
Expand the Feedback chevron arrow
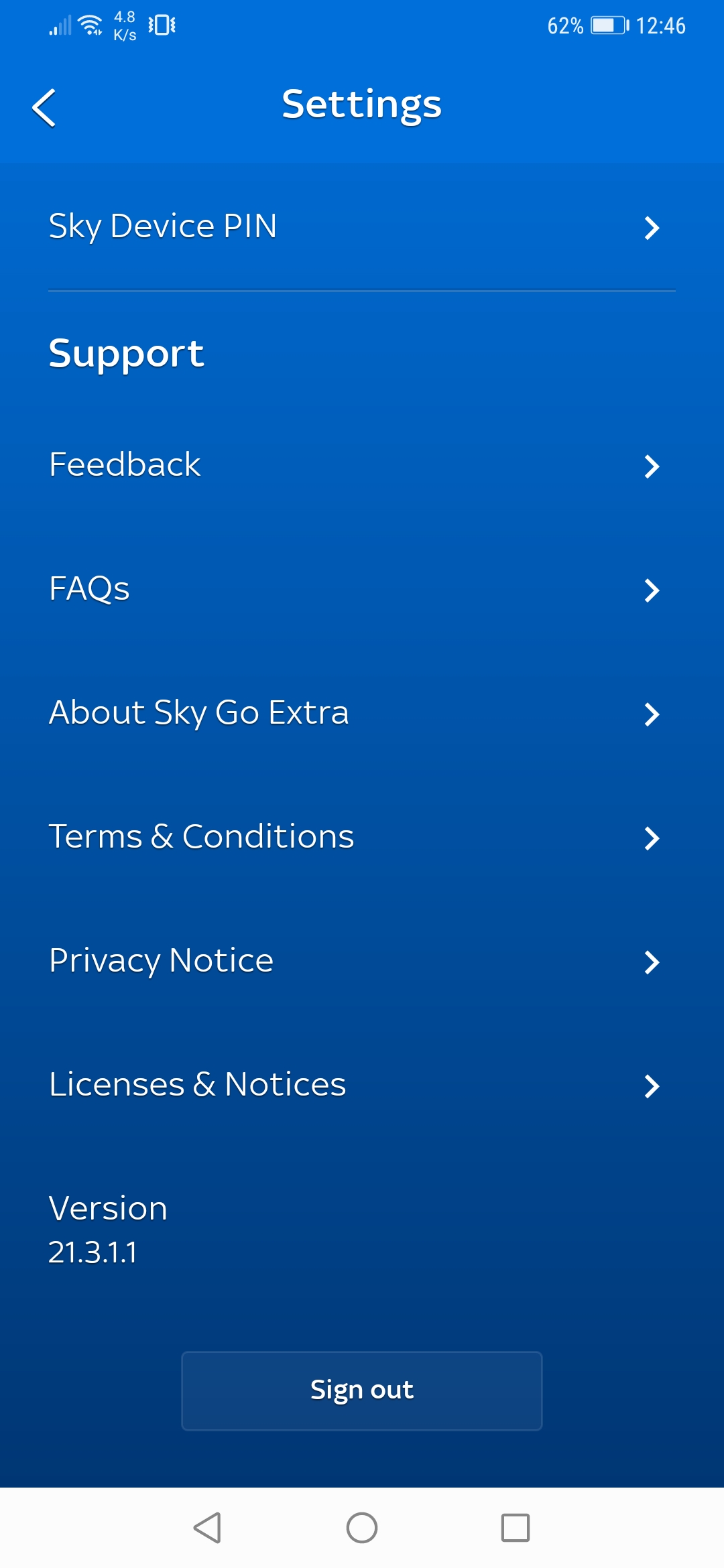652,466
